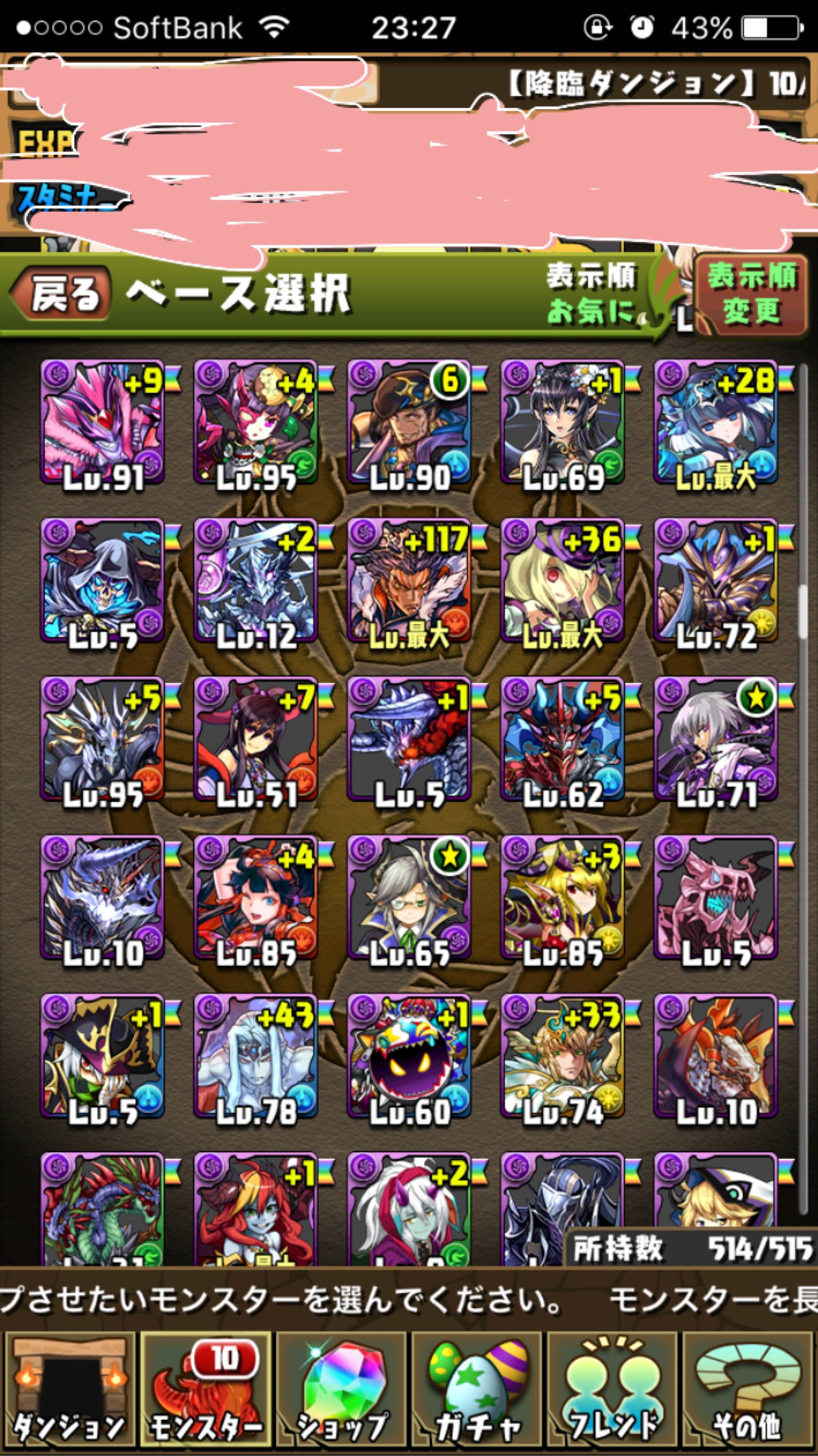Choose the Lv.90 monster with skill badge 6

[x=409, y=422]
